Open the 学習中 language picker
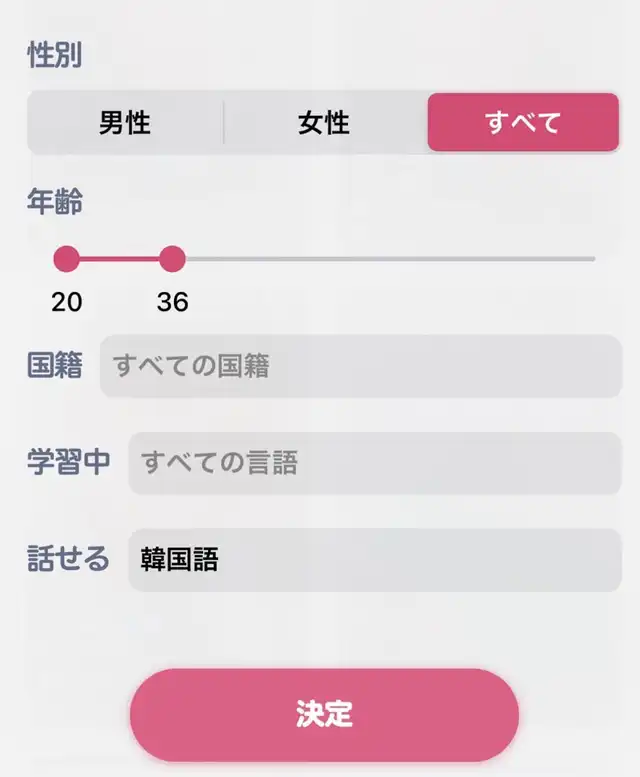Image resolution: width=640 pixels, height=777 pixels. (x=375, y=463)
